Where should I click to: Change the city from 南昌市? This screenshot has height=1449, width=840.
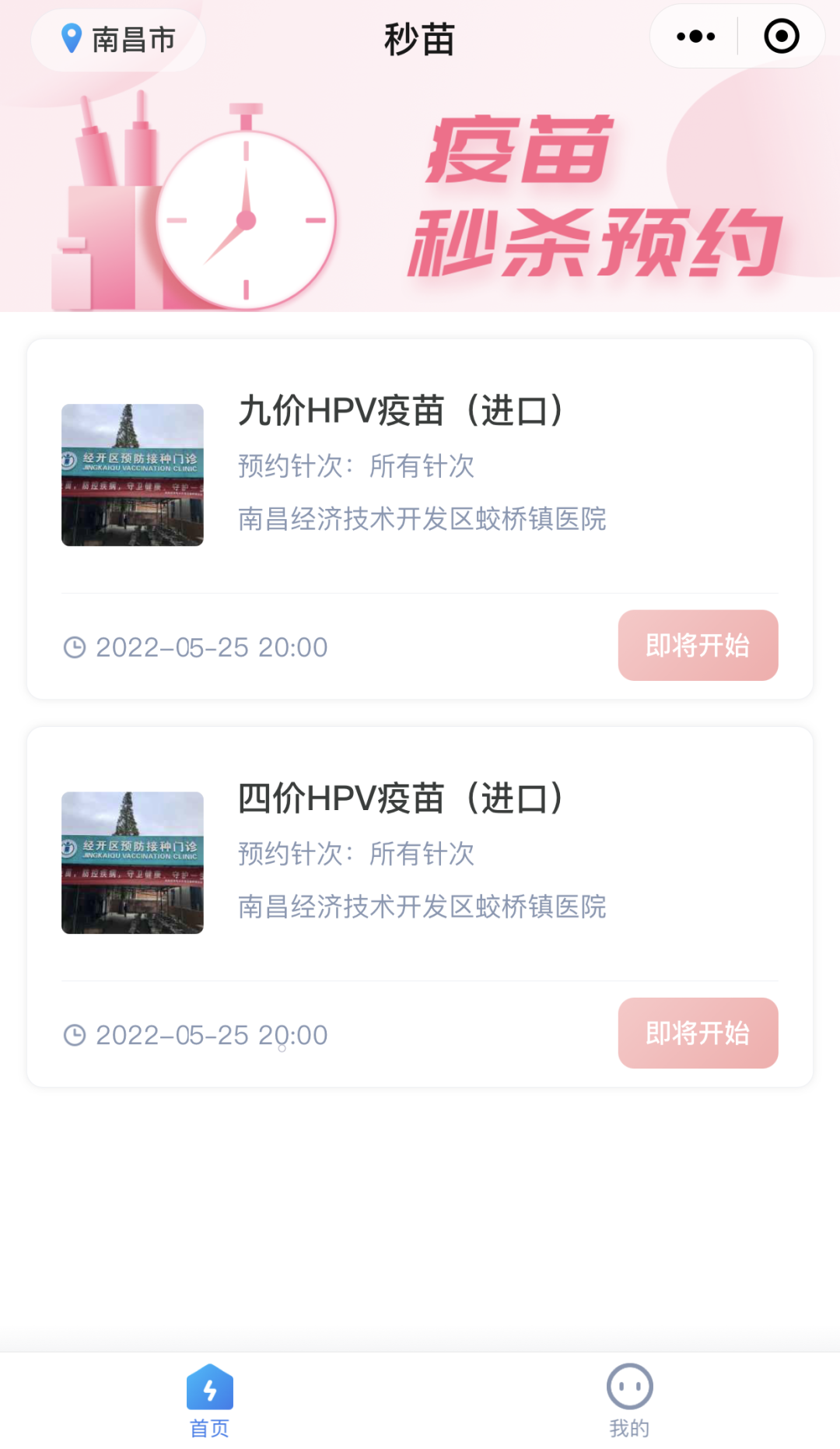(118, 39)
